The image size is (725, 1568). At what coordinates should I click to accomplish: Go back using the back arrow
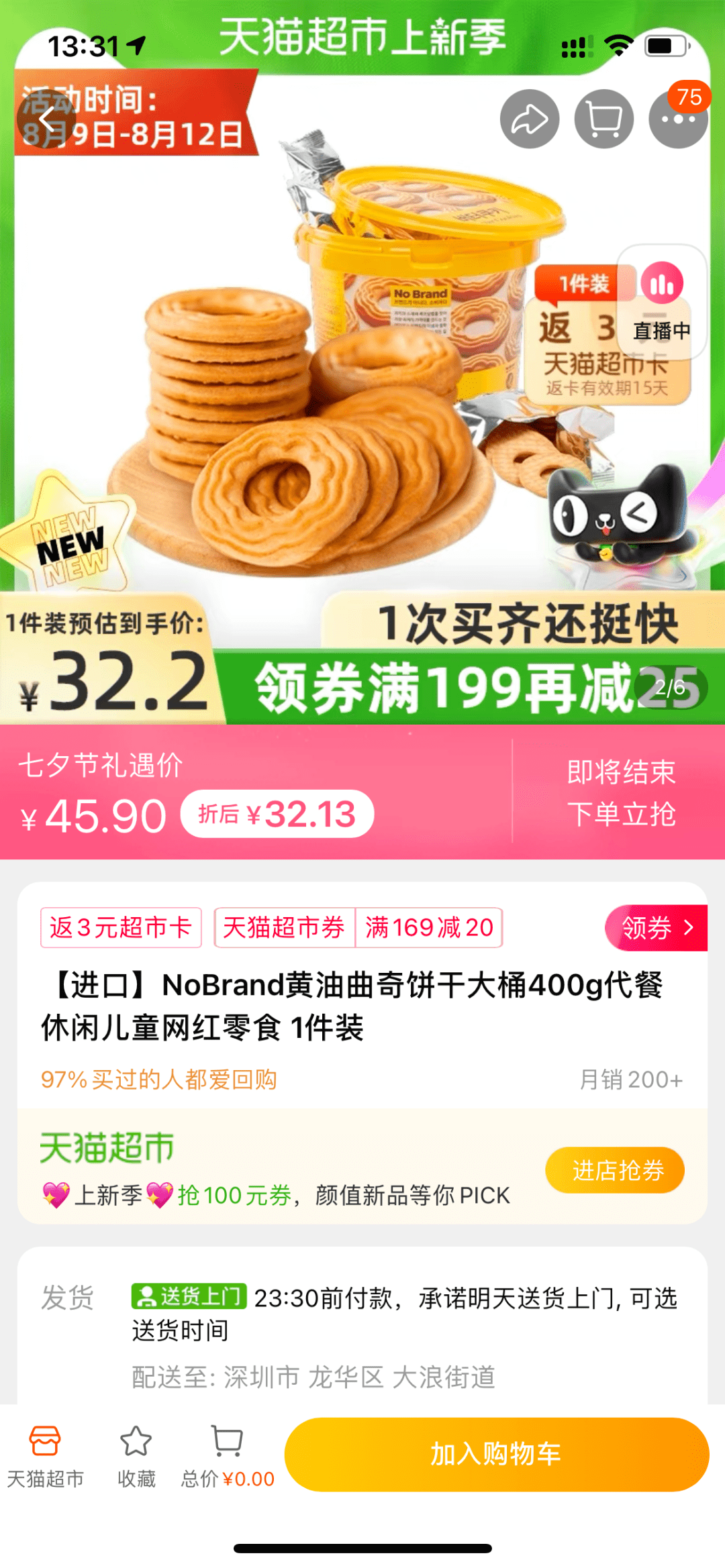[46, 119]
